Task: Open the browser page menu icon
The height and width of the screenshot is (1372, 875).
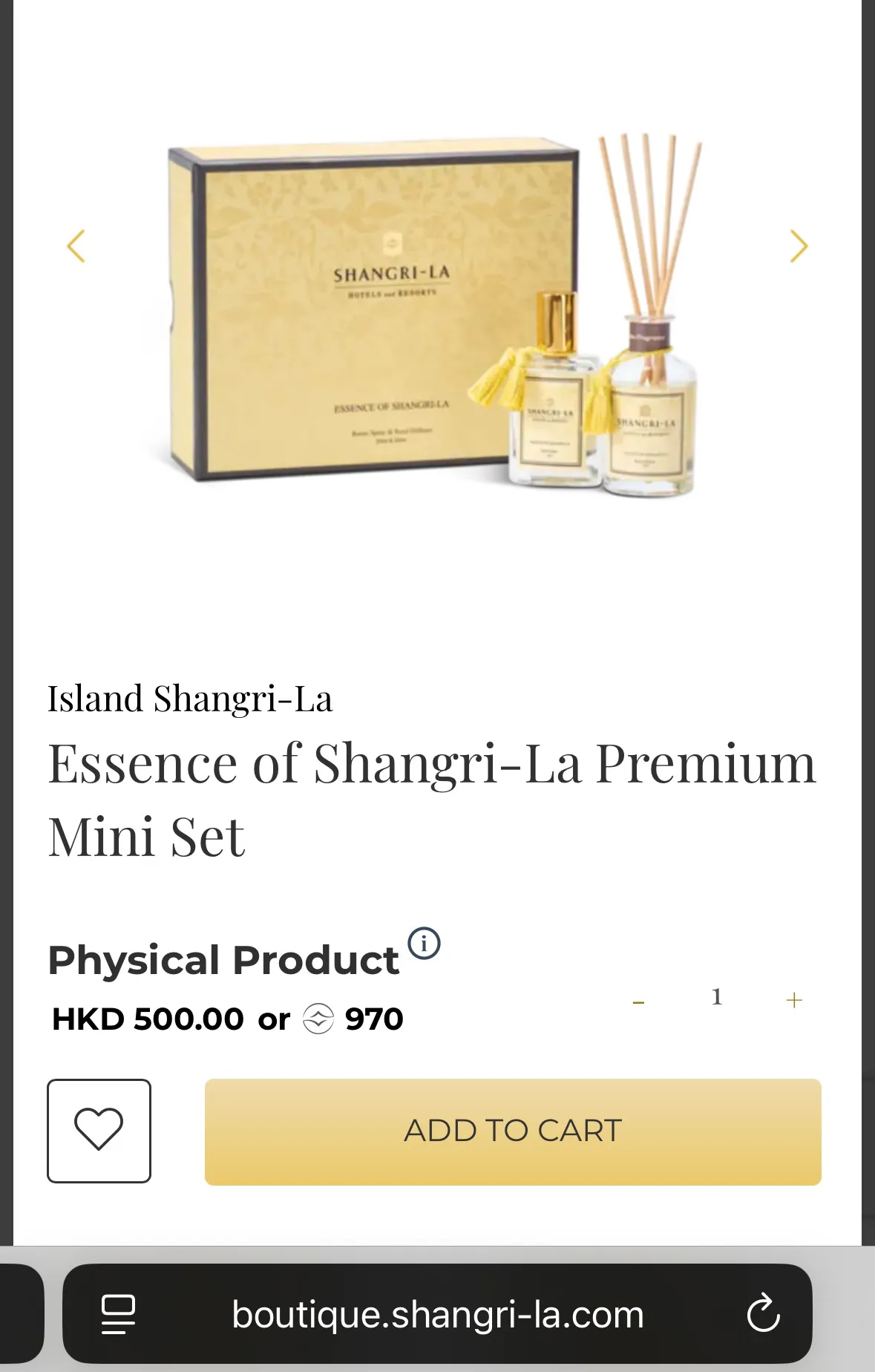Action: click(x=118, y=1314)
